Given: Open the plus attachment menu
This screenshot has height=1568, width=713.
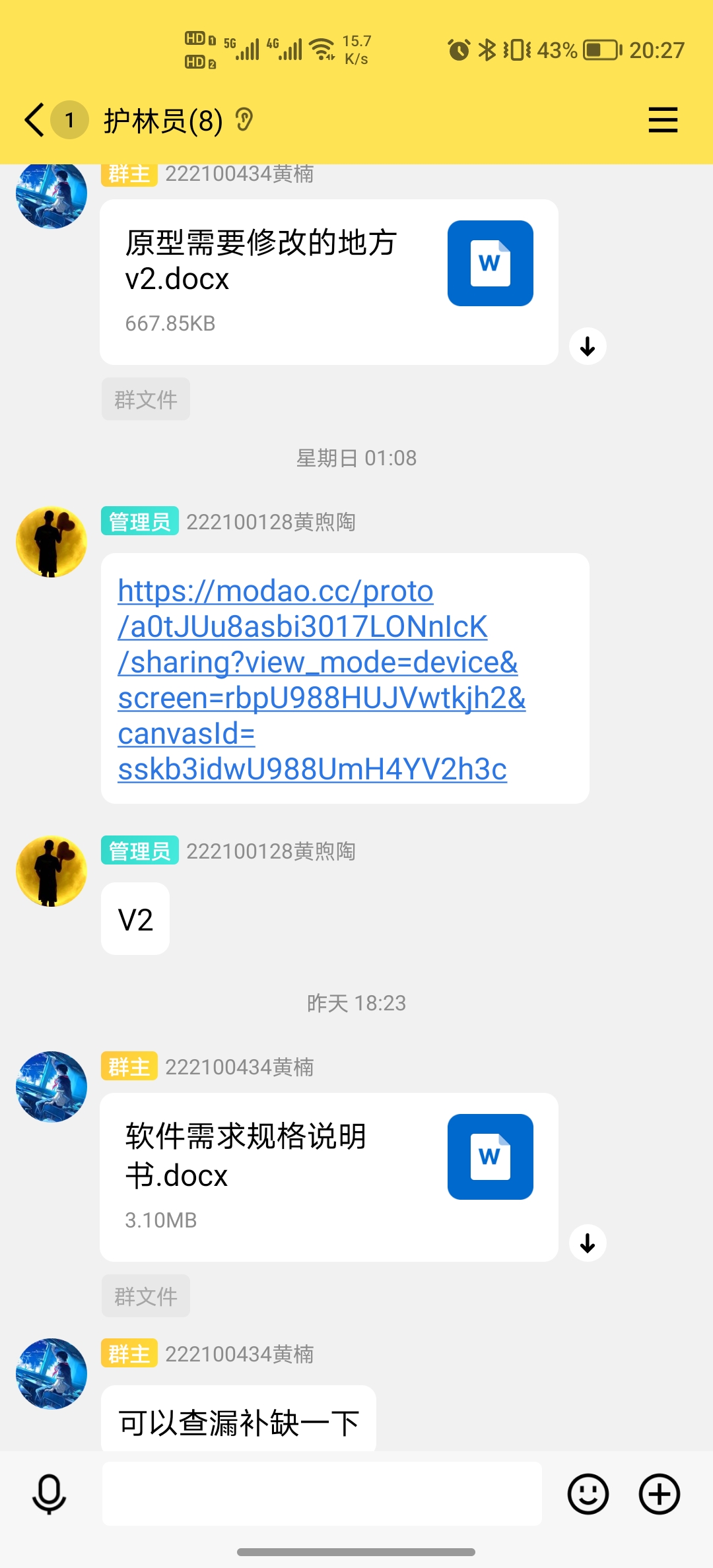Looking at the screenshot, I should pyautogui.click(x=659, y=1494).
